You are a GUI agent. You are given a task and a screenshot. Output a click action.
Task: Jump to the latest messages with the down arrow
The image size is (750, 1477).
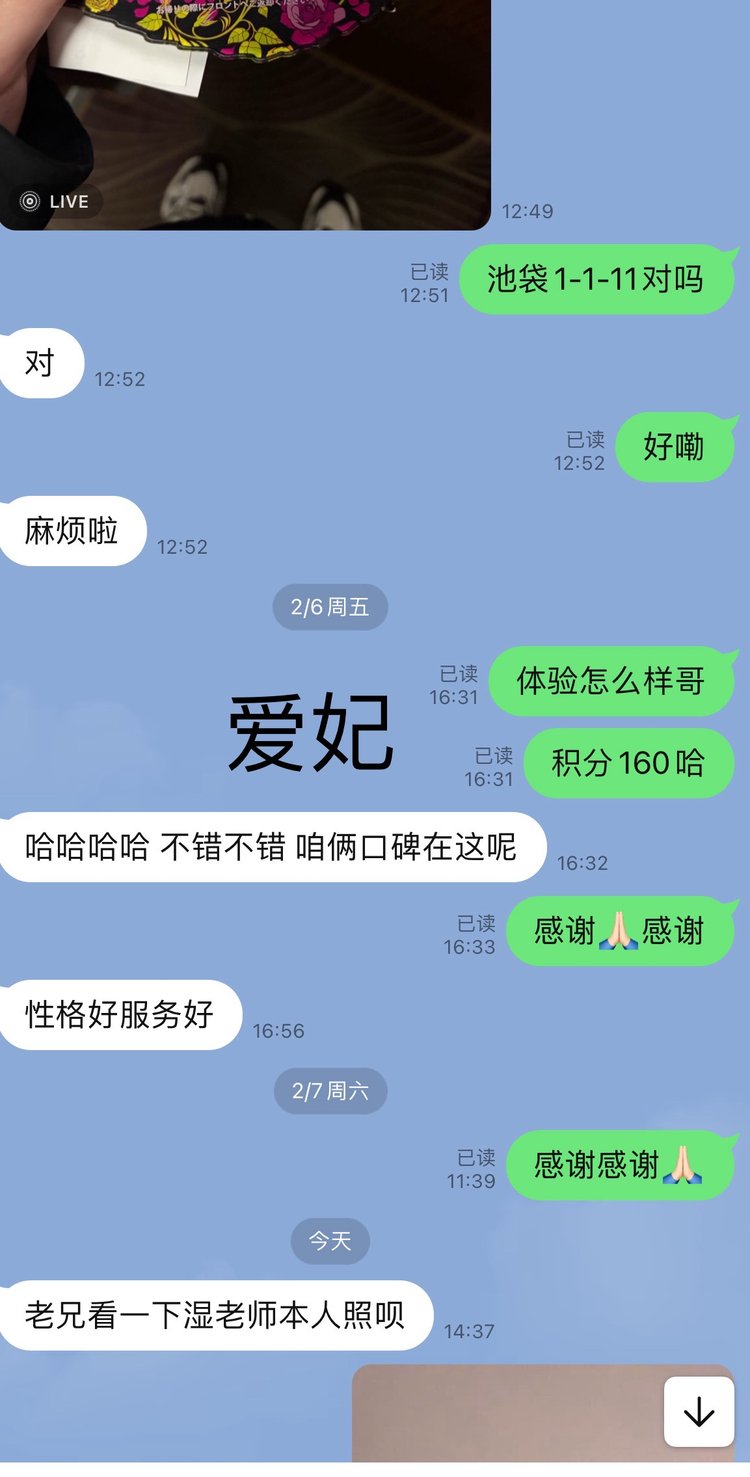pos(698,1411)
